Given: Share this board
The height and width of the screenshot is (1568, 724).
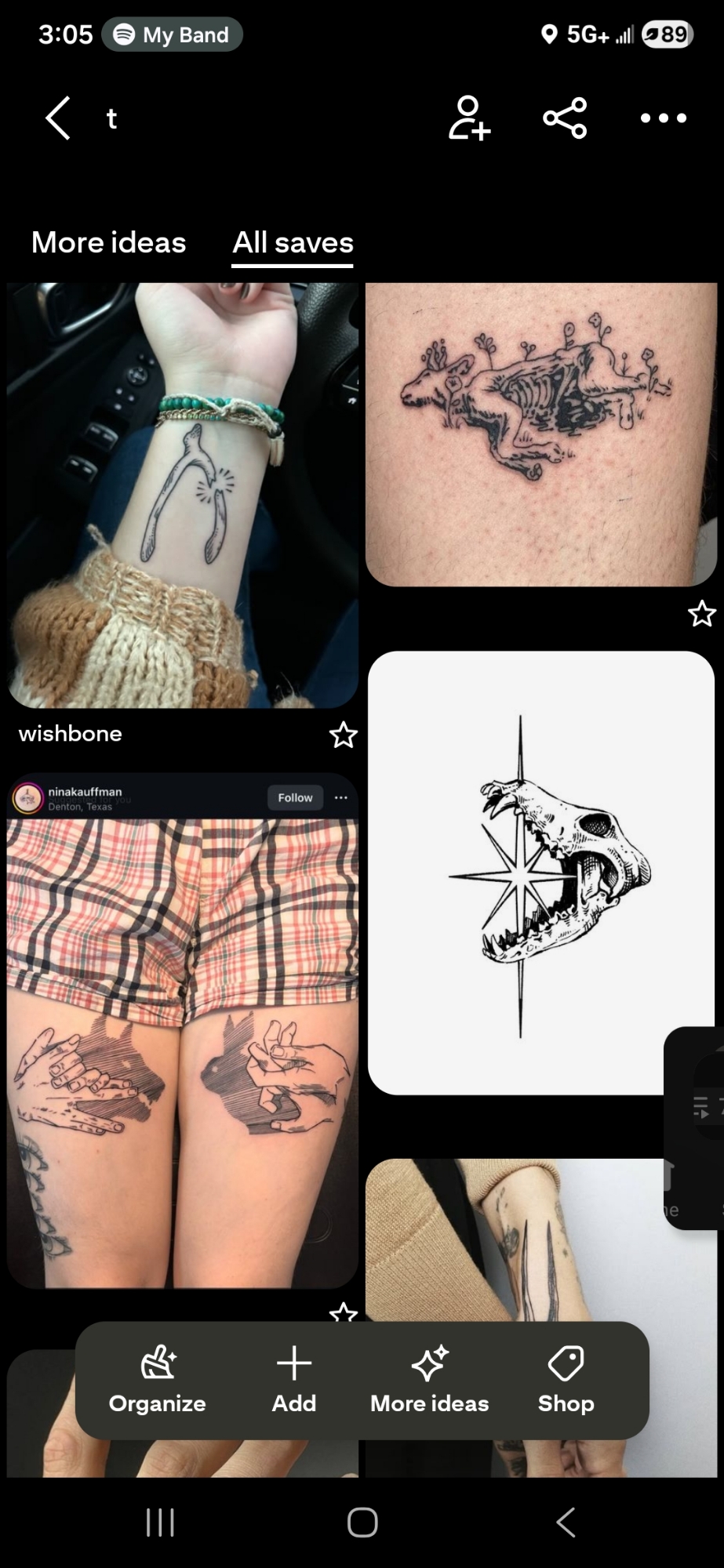Looking at the screenshot, I should [x=565, y=118].
